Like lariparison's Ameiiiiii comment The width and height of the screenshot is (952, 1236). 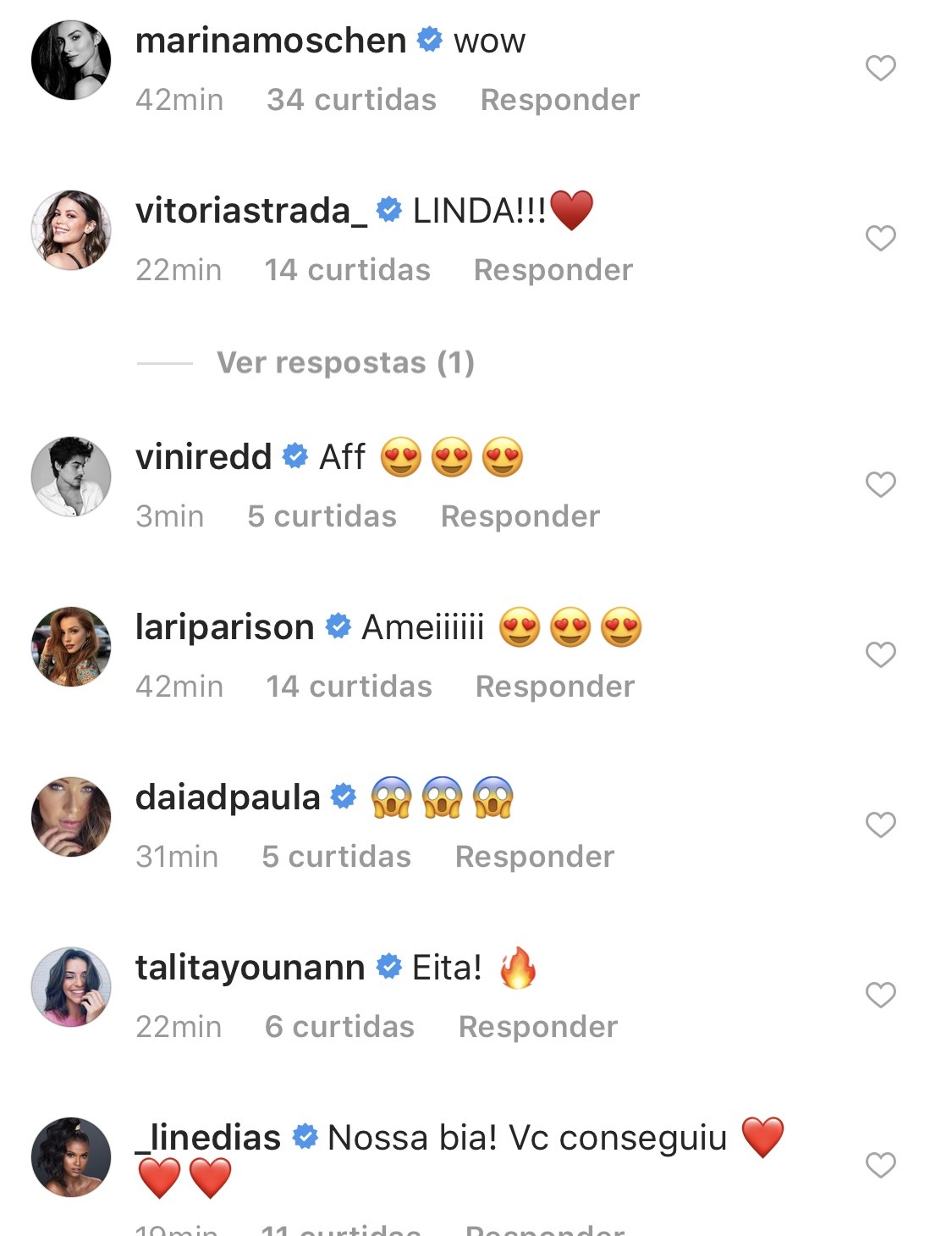pos(880,654)
